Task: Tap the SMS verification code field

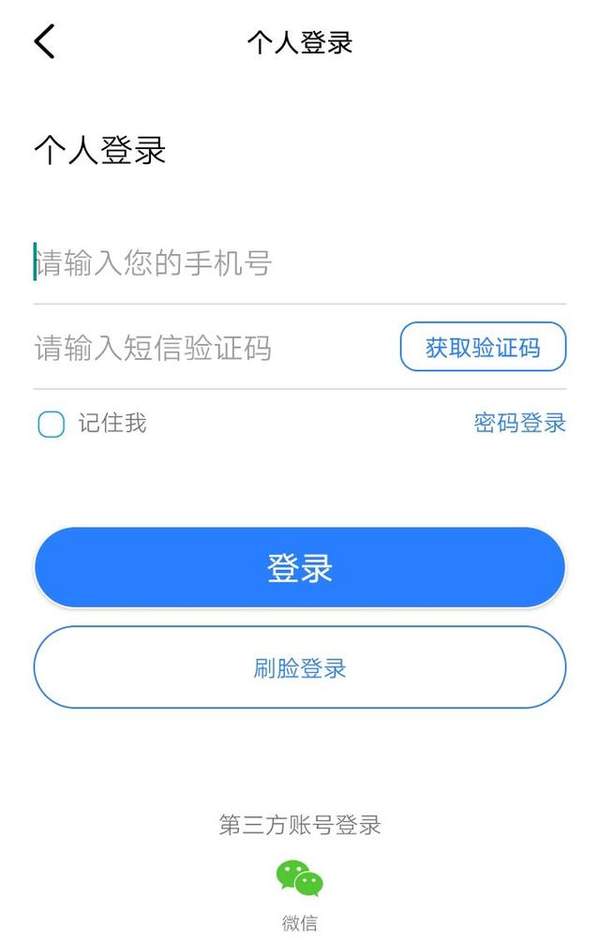Action: 200,348
